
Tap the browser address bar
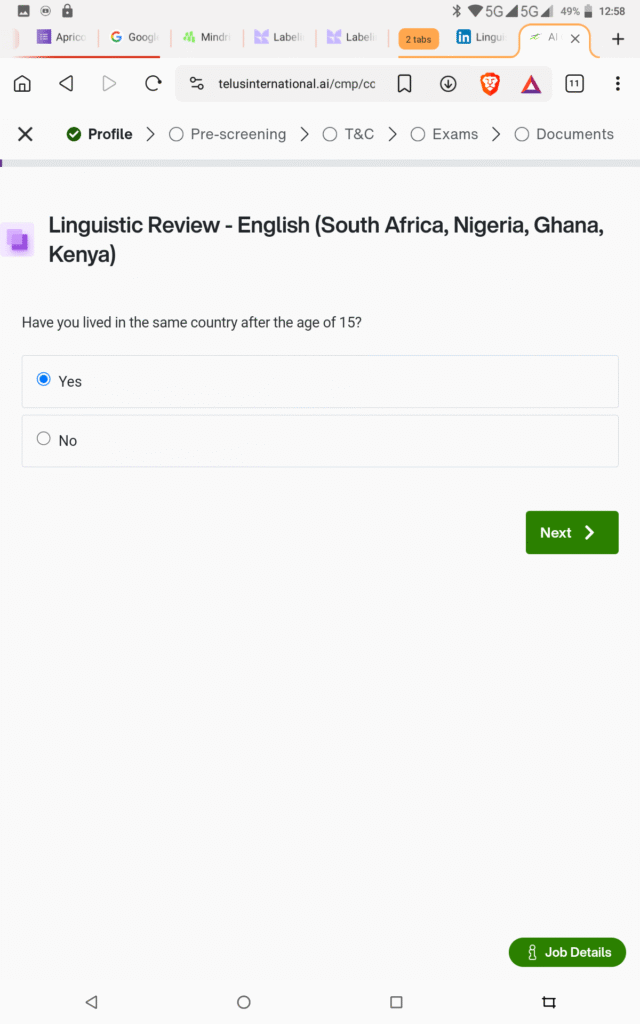point(296,84)
